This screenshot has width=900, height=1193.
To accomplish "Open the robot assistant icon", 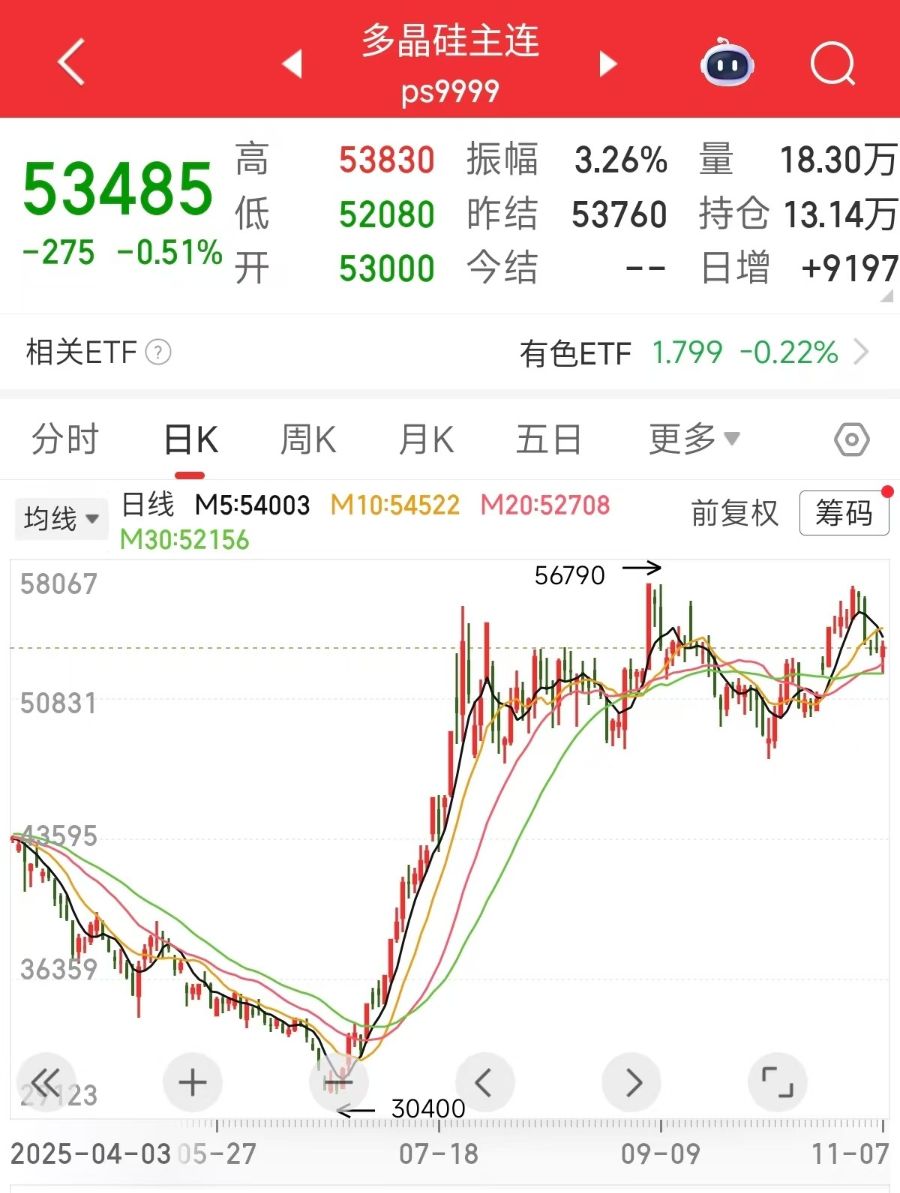I will [726, 64].
